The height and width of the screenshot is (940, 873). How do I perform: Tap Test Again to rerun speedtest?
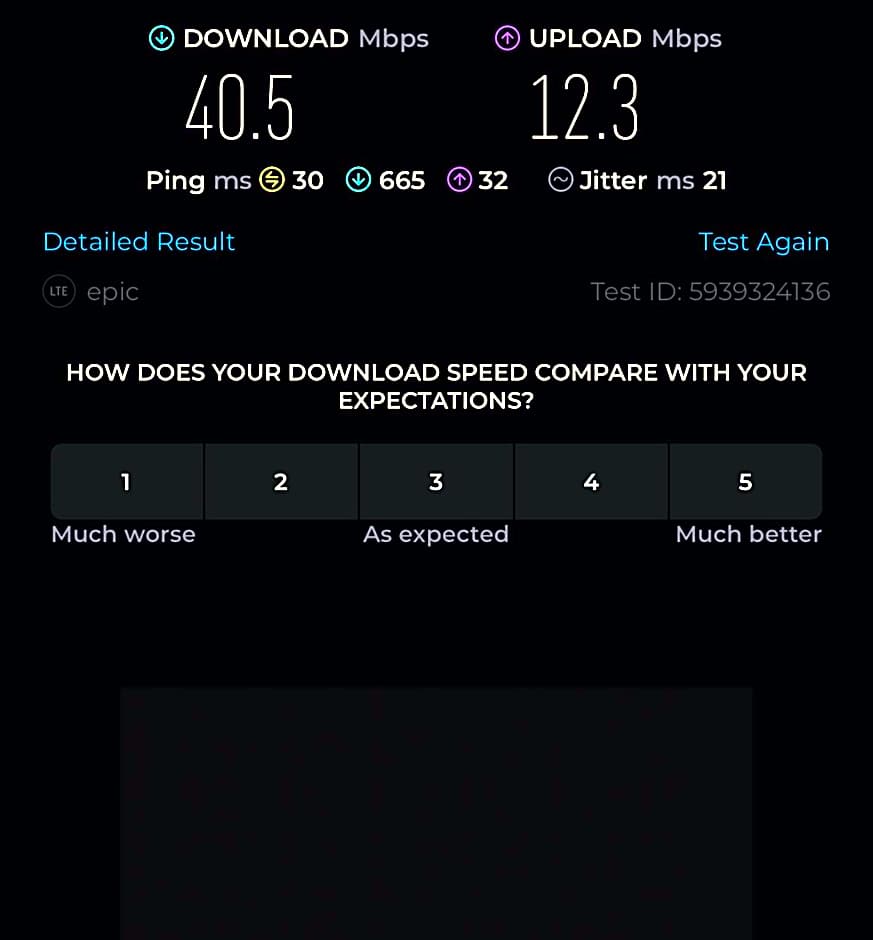coord(763,242)
